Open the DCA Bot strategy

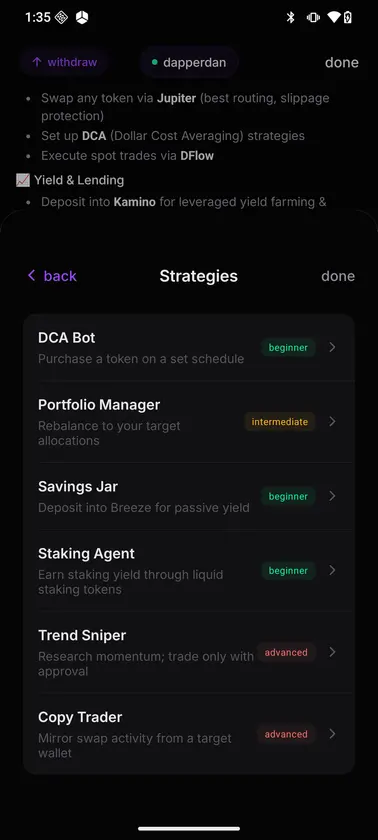(188, 347)
